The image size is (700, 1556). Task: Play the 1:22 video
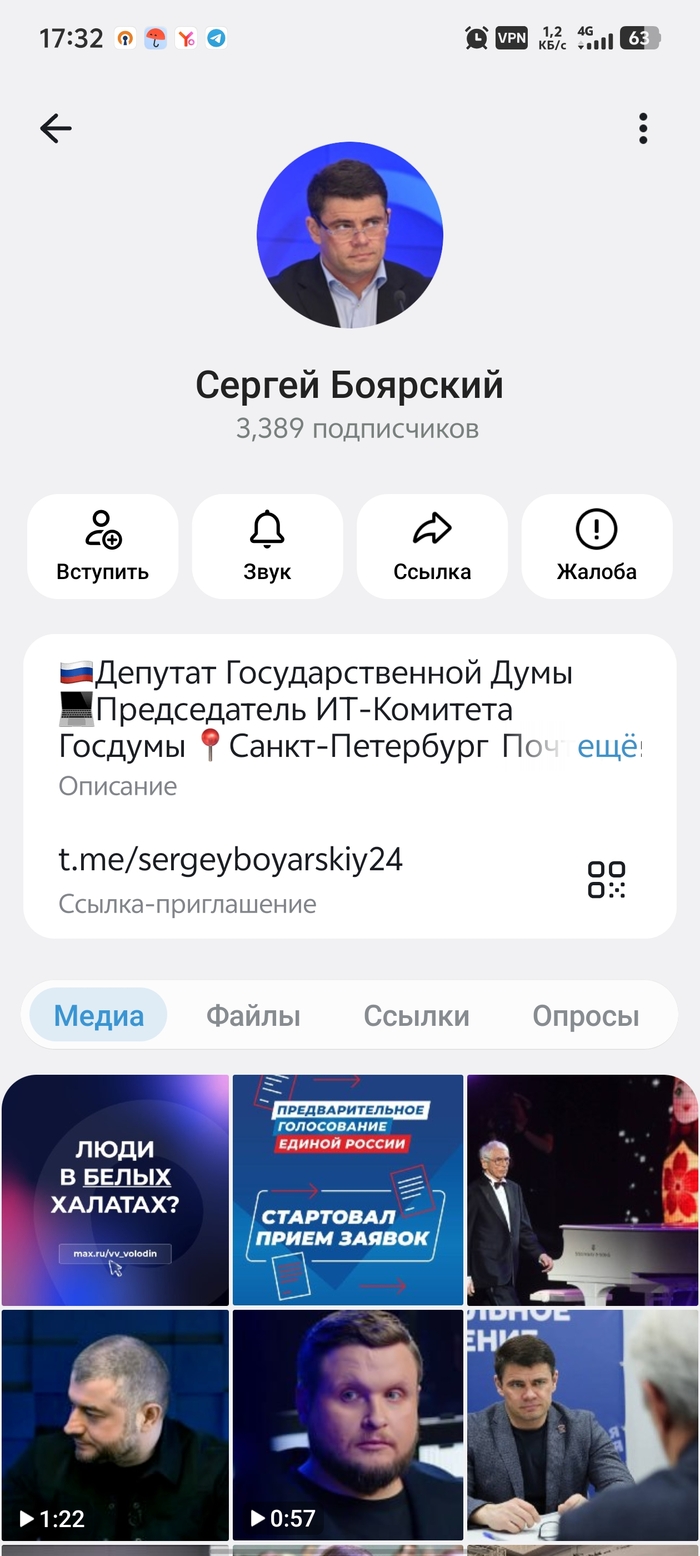[x=115, y=1425]
